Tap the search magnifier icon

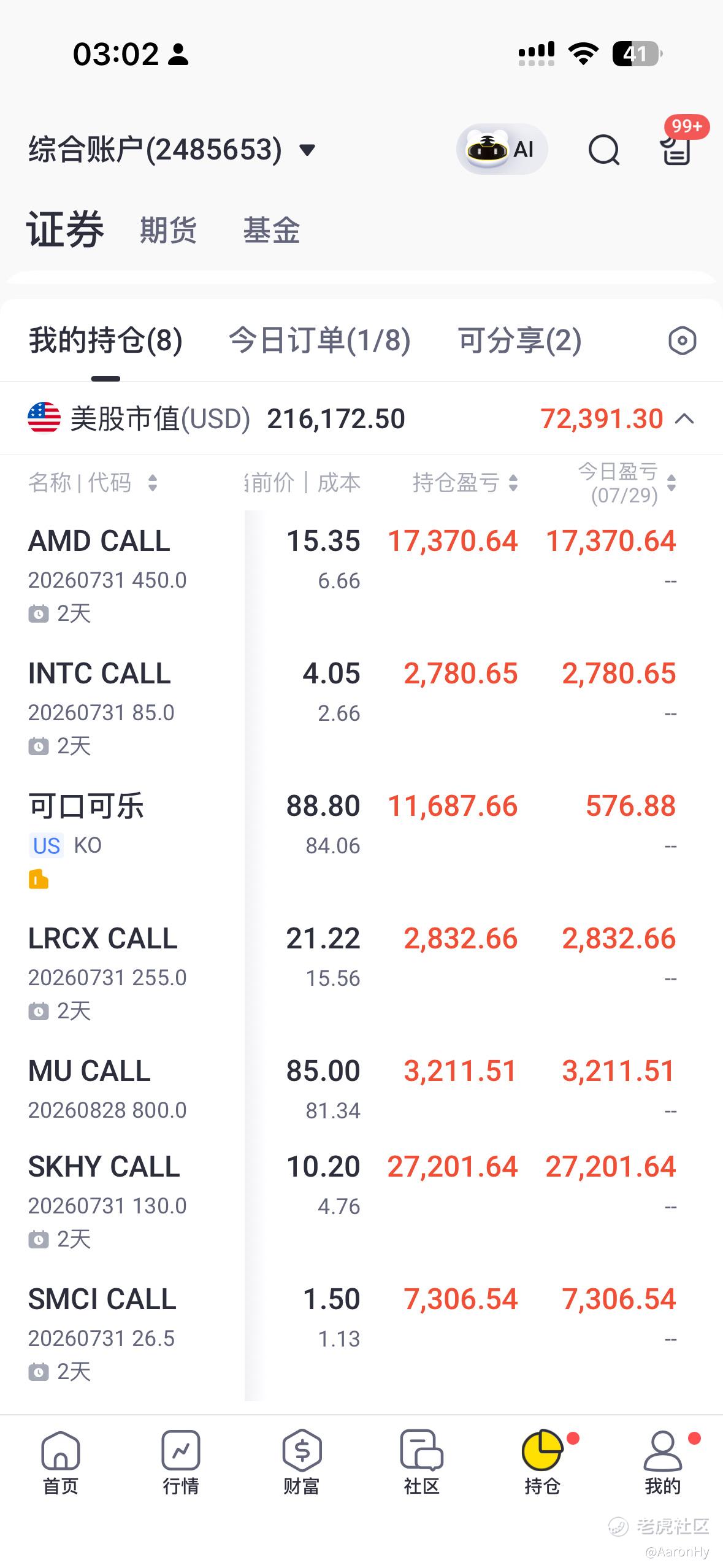point(604,150)
